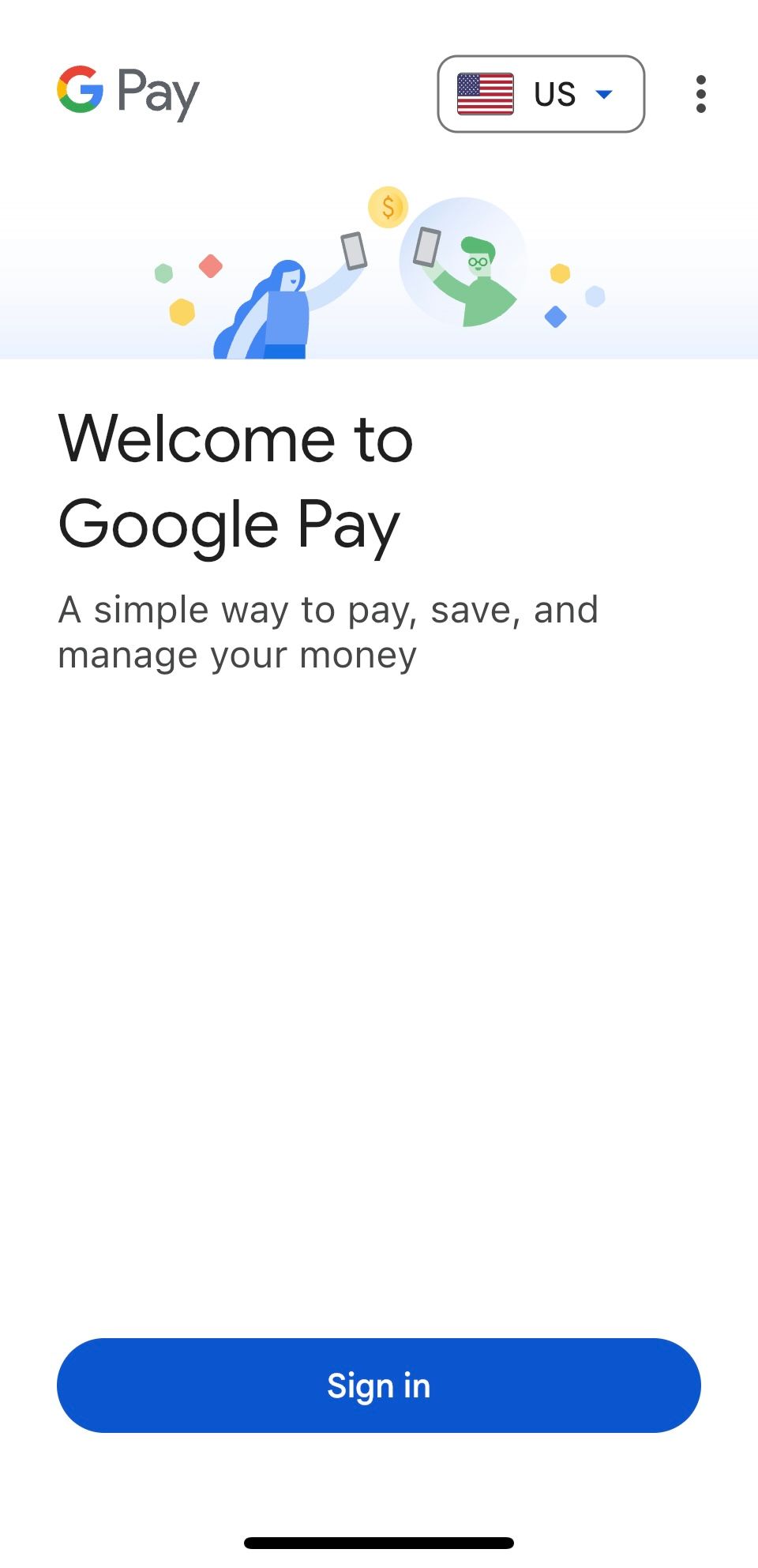
Task: Click the yellow hexagon illustration shape
Action: click(183, 313)
